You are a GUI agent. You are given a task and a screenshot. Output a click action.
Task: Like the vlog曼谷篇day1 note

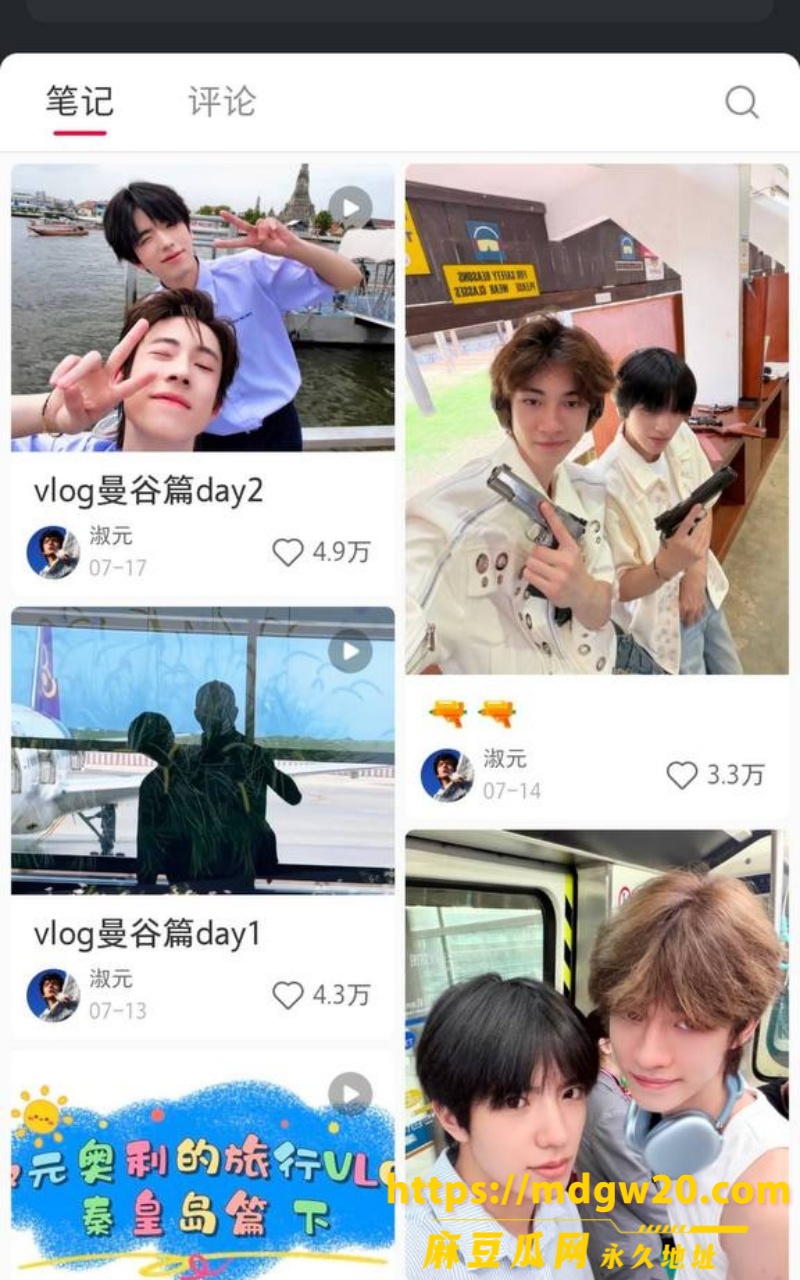click(288, 995)
